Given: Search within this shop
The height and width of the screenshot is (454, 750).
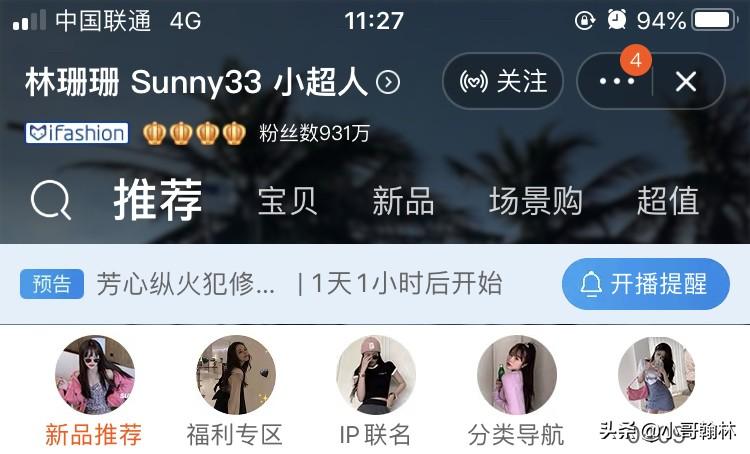Looking at the screenshot, I should coord(50,200).
